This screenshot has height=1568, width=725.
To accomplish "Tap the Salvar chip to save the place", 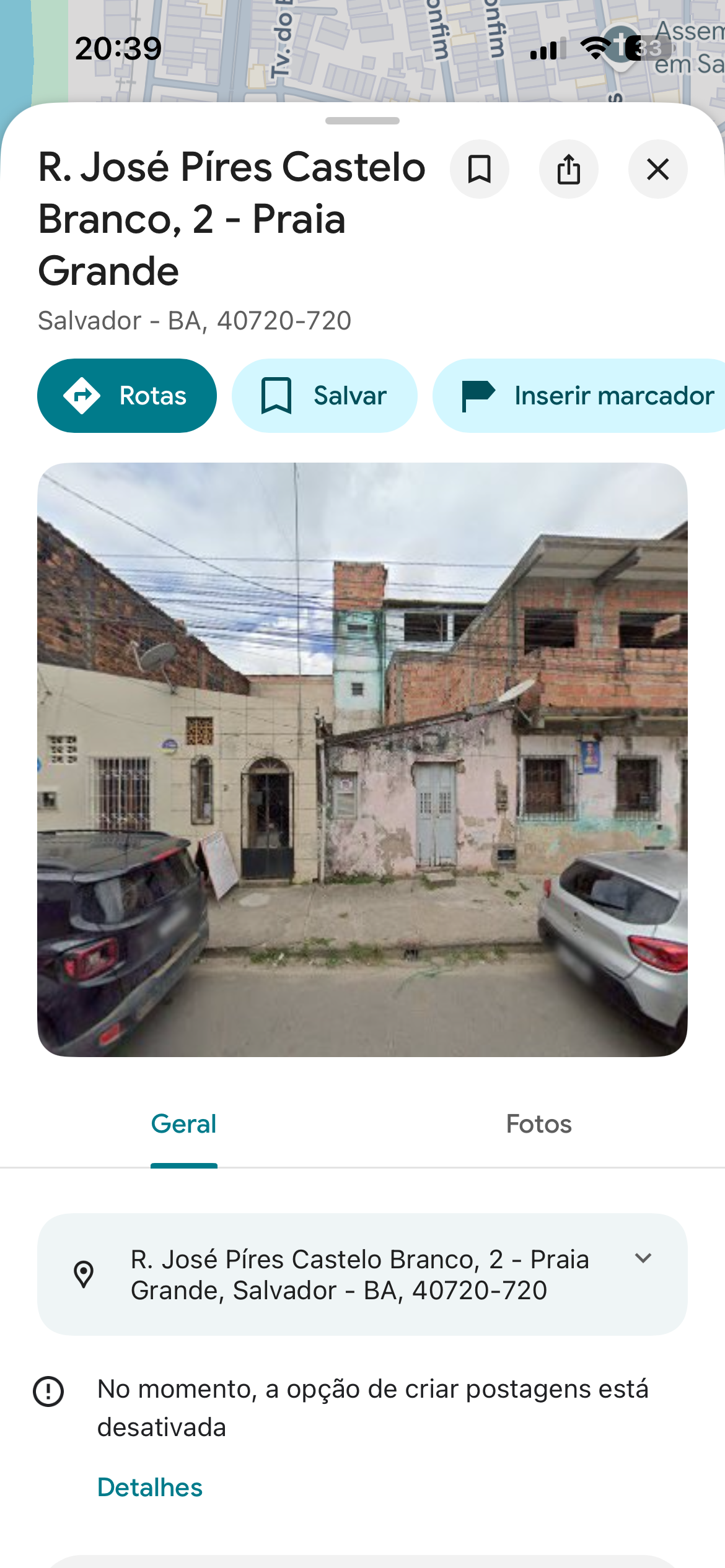I will click(324, 396).
